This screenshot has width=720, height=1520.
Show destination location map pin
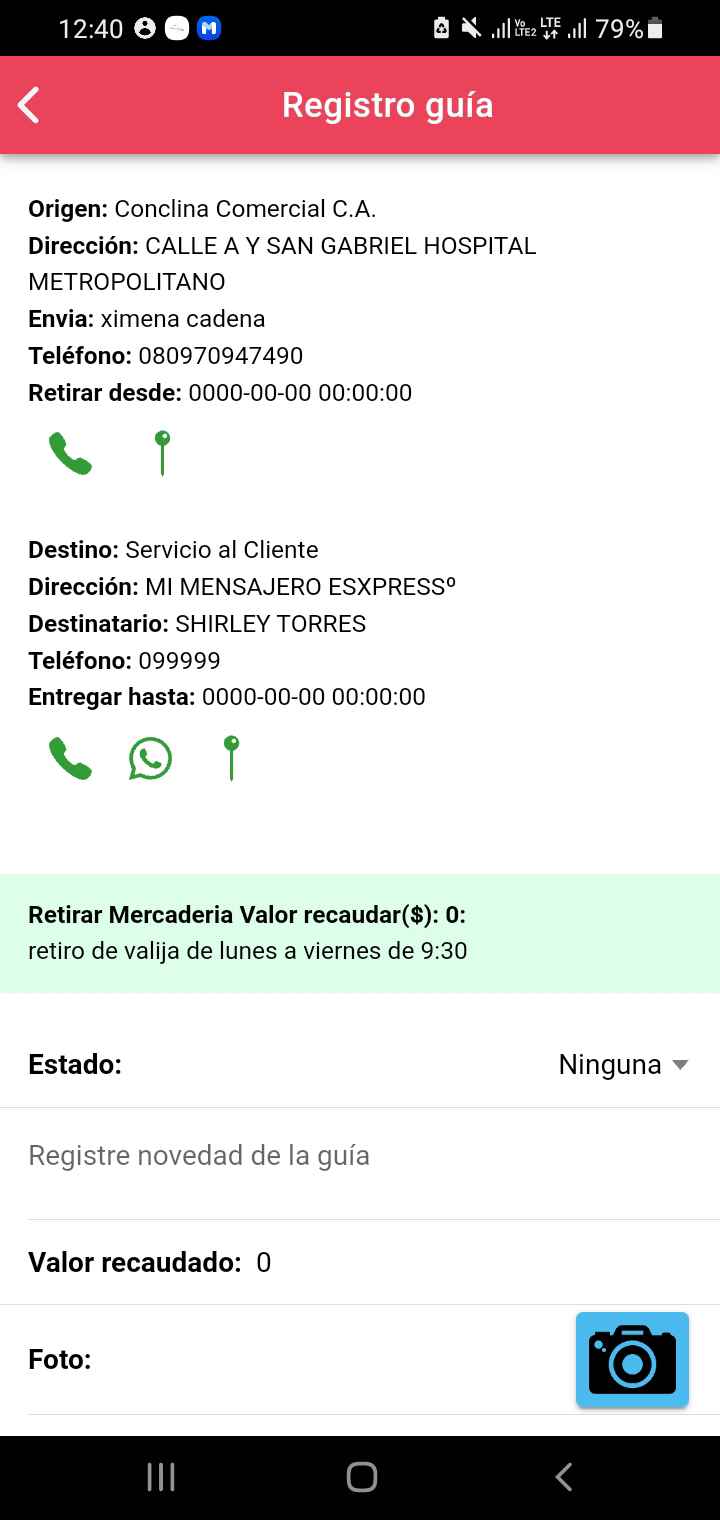tap(231, 757)
